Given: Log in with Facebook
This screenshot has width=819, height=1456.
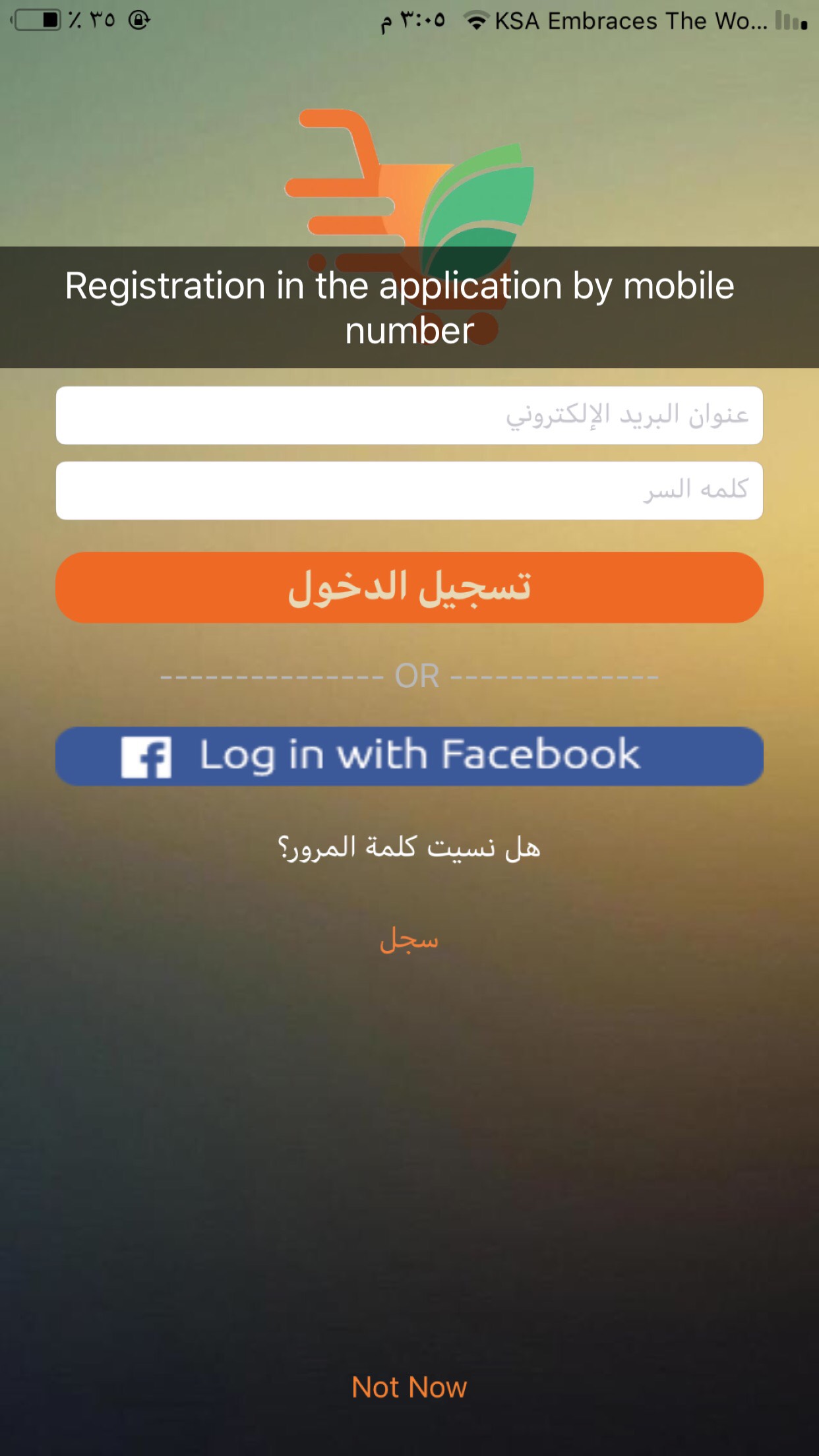Looking at the screenshot, I should tap(409, 756).
